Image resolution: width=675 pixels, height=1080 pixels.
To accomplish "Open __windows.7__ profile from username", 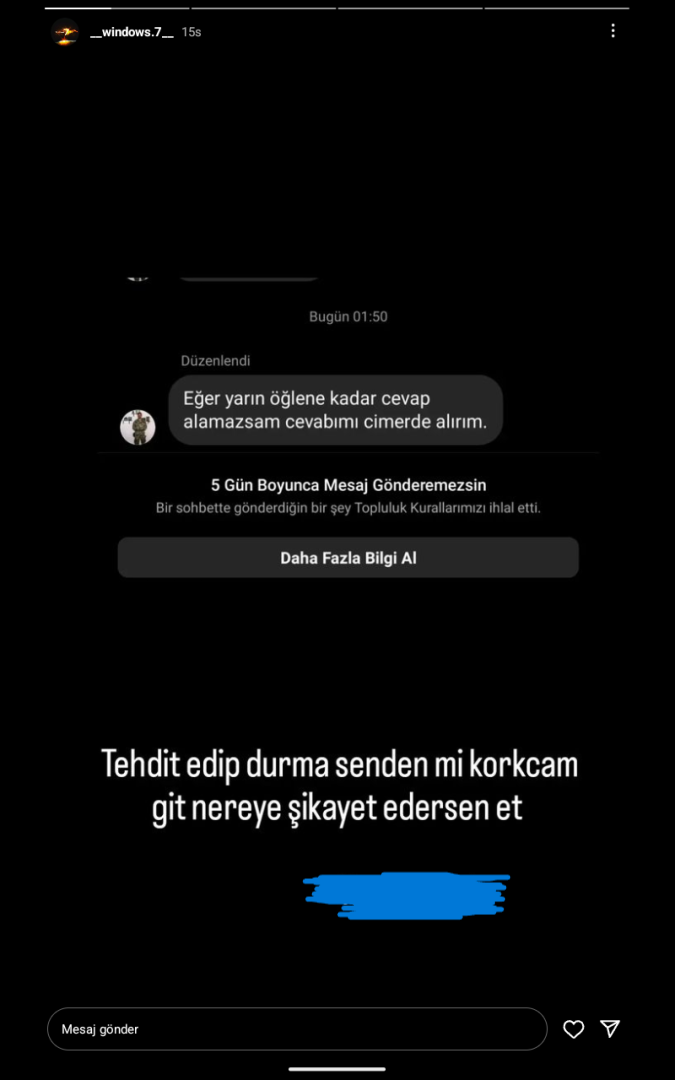I will pyautogui.click(x=131, y=32).
